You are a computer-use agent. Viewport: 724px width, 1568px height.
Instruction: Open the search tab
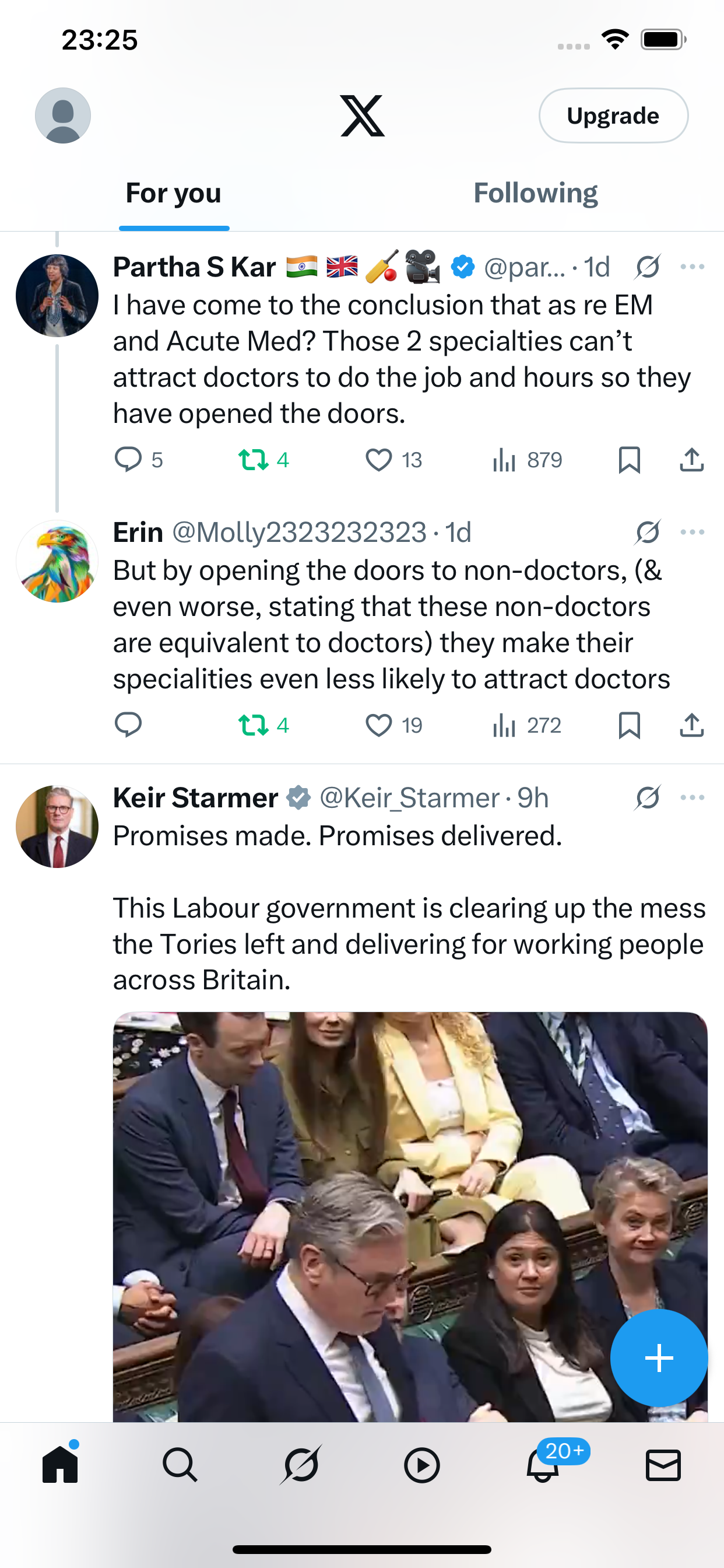click(180, 1465)
